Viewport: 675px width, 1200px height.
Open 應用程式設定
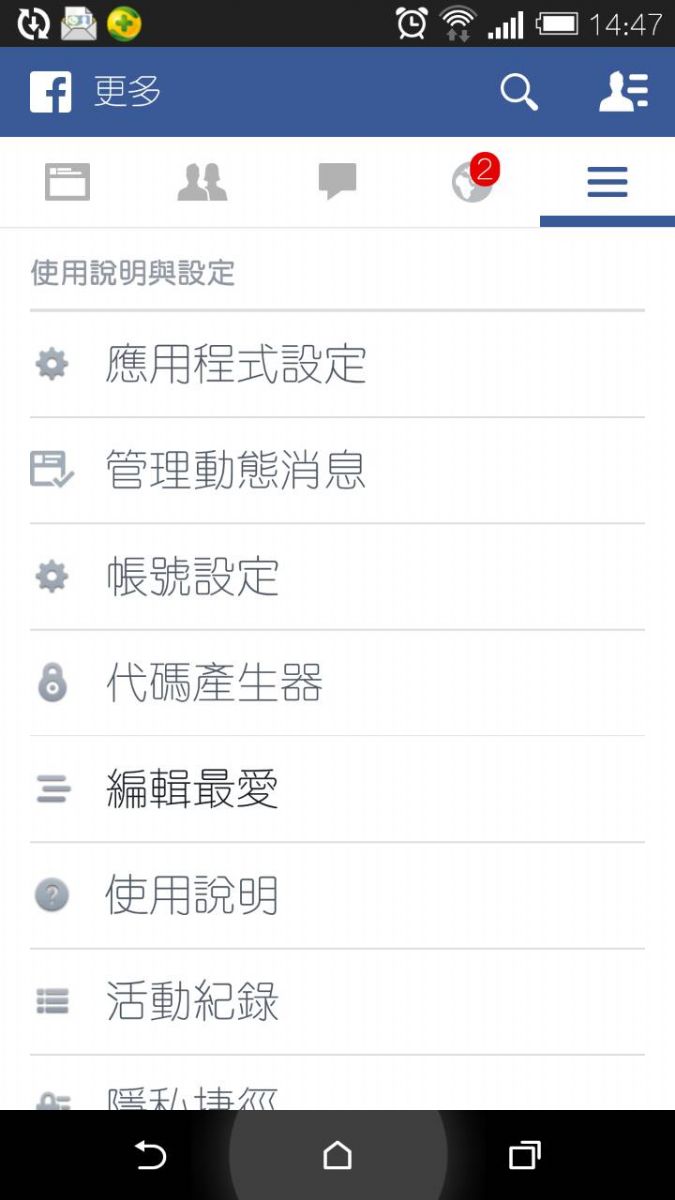[337, 365]
